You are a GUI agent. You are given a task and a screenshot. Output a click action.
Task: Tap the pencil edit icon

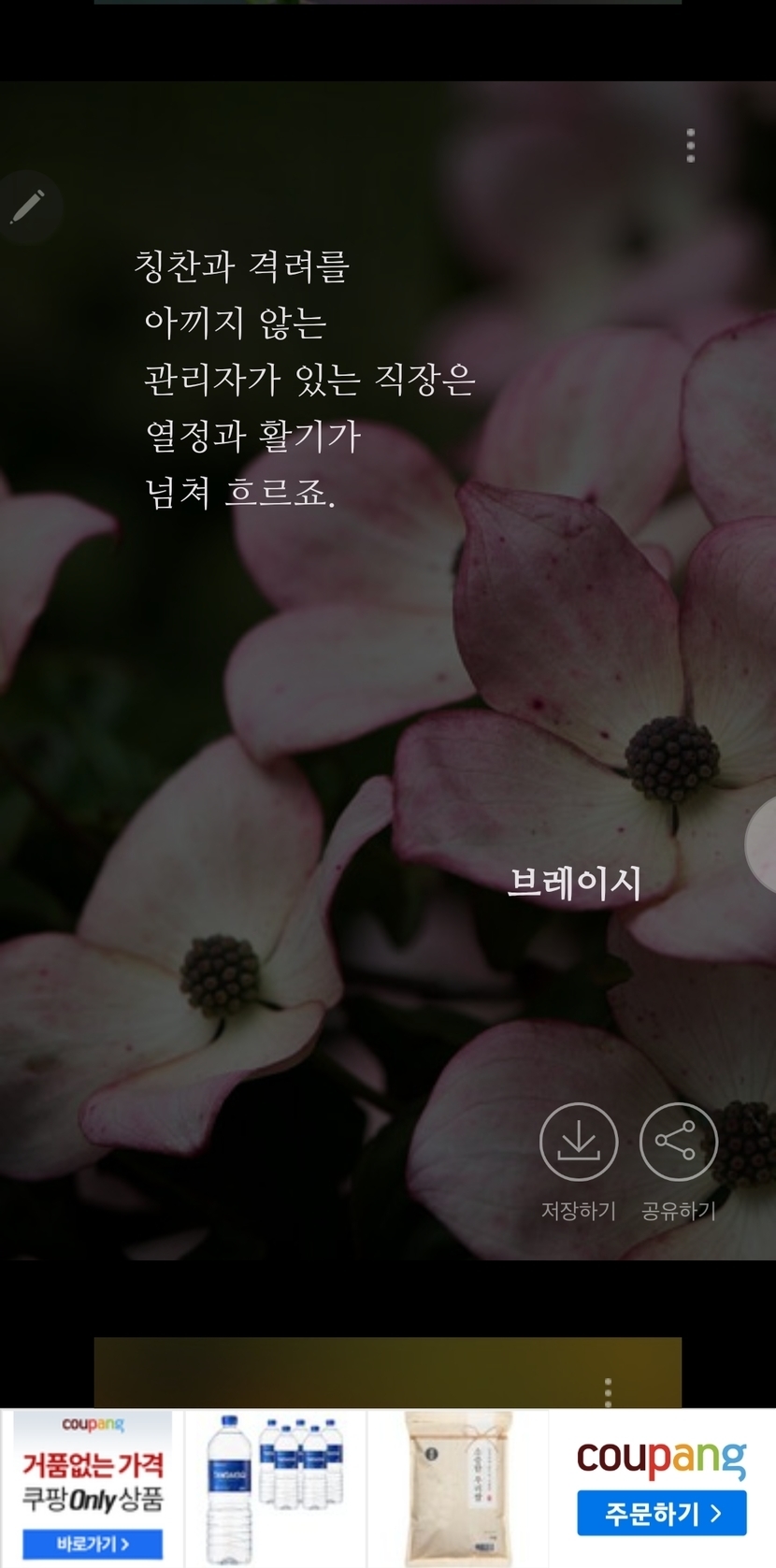(28, 206)
